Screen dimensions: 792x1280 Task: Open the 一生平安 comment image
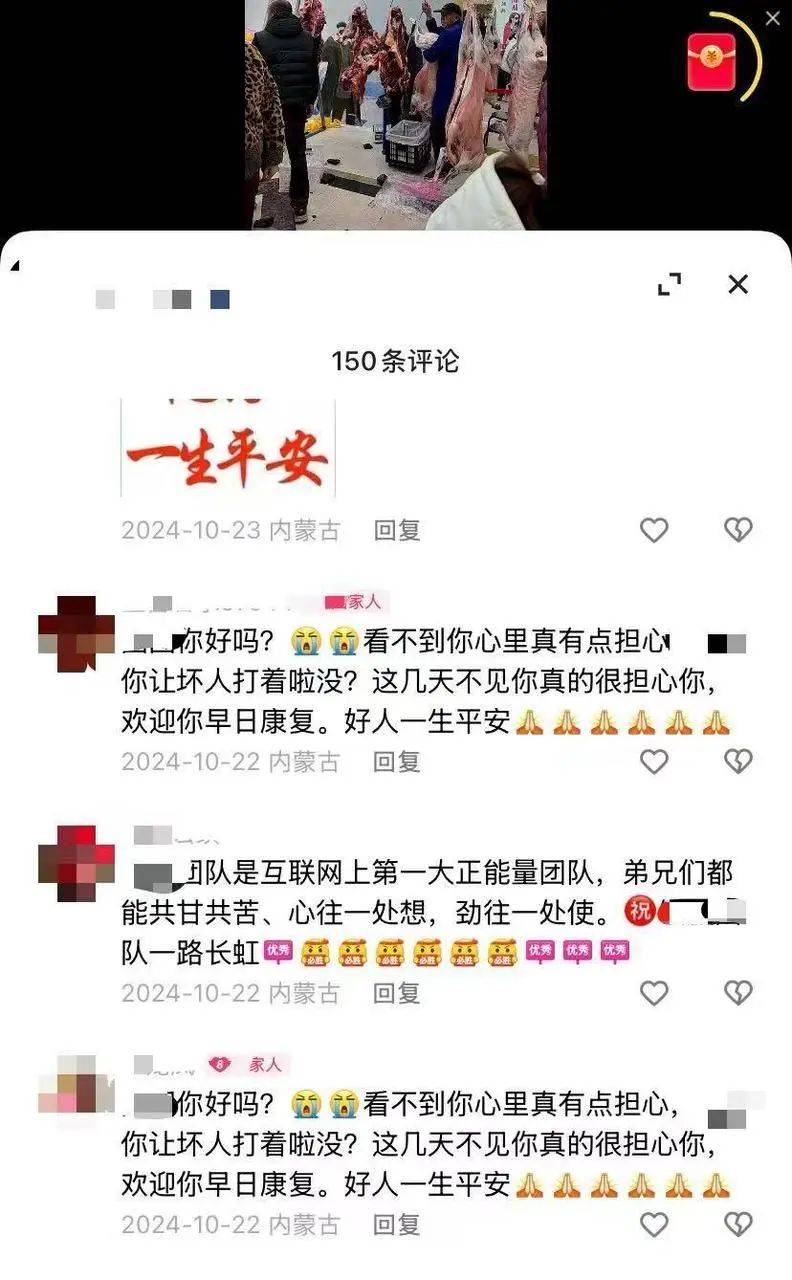click(228, 449)
